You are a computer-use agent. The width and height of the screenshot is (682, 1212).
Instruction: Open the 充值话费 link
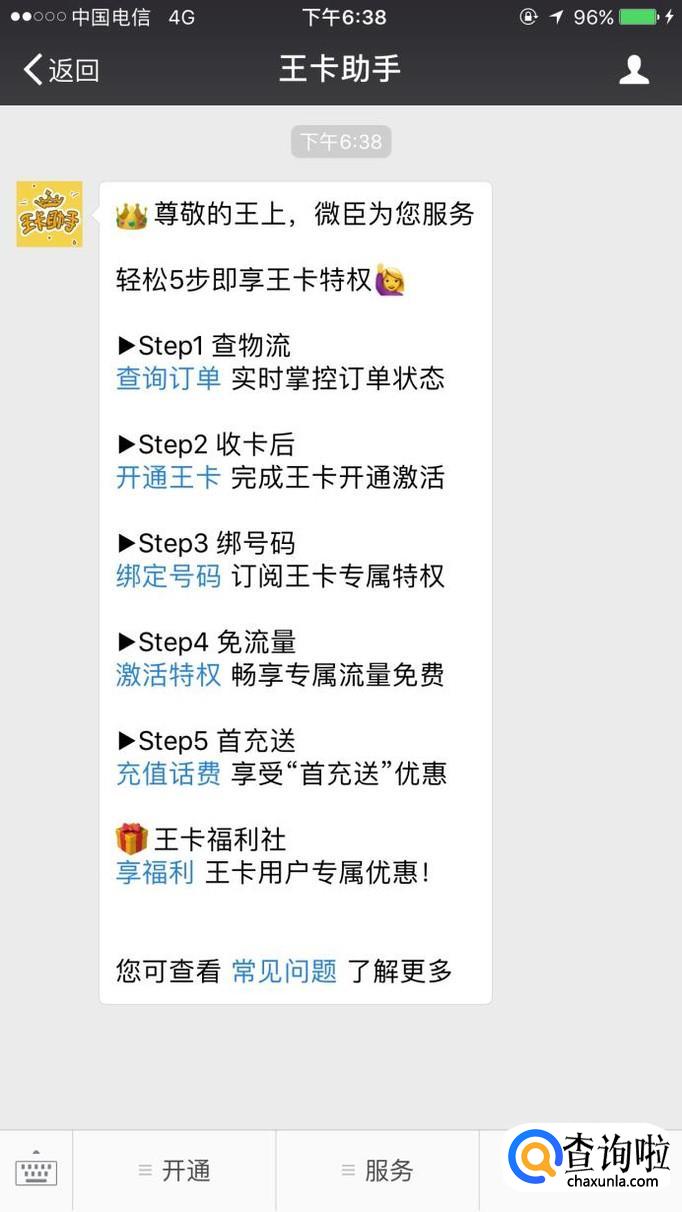point(168,773)
